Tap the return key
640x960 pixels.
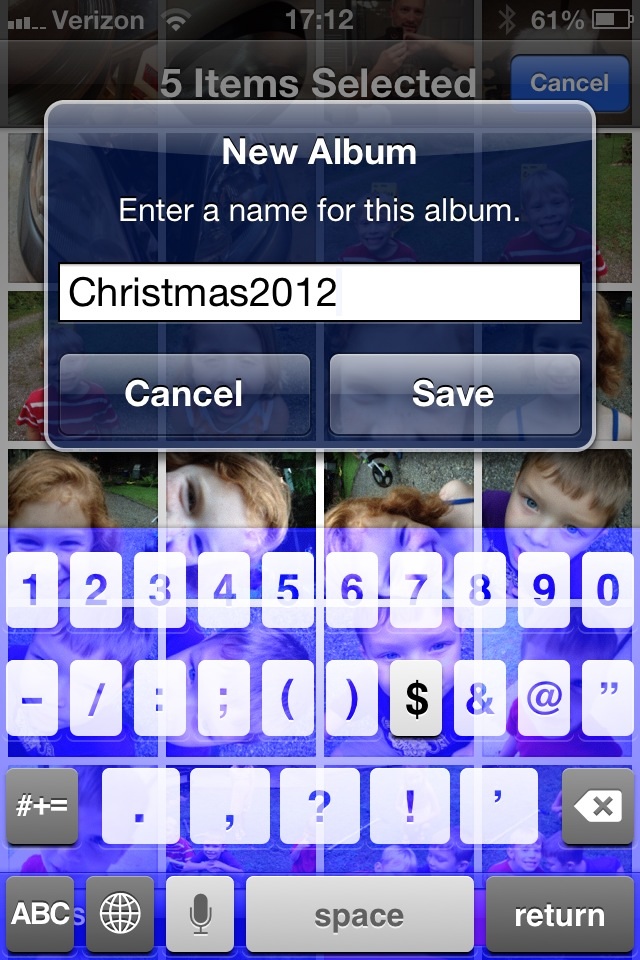(x=559, y=914)
